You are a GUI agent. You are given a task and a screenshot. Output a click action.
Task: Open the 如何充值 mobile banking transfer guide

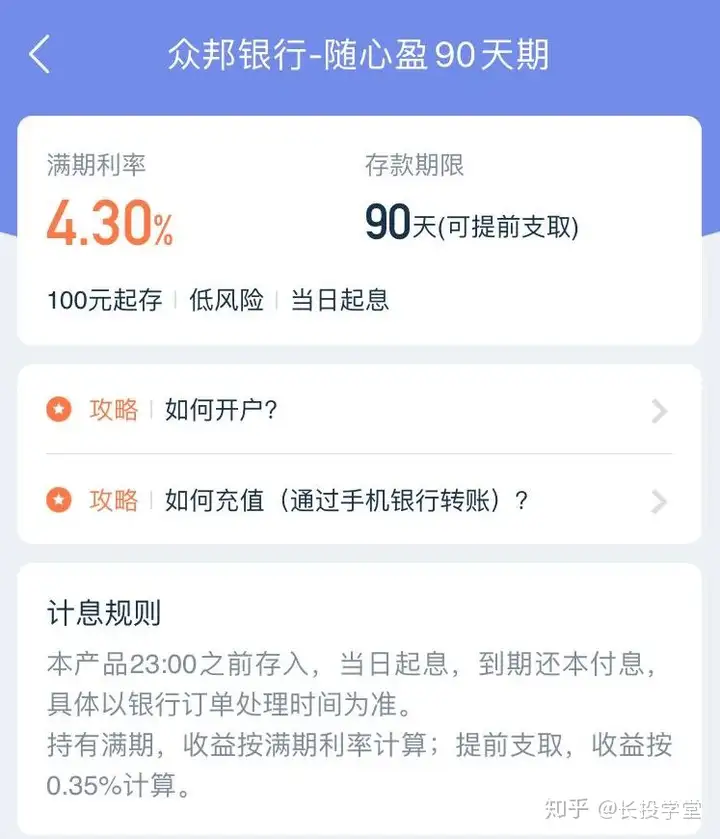point(358,500)
